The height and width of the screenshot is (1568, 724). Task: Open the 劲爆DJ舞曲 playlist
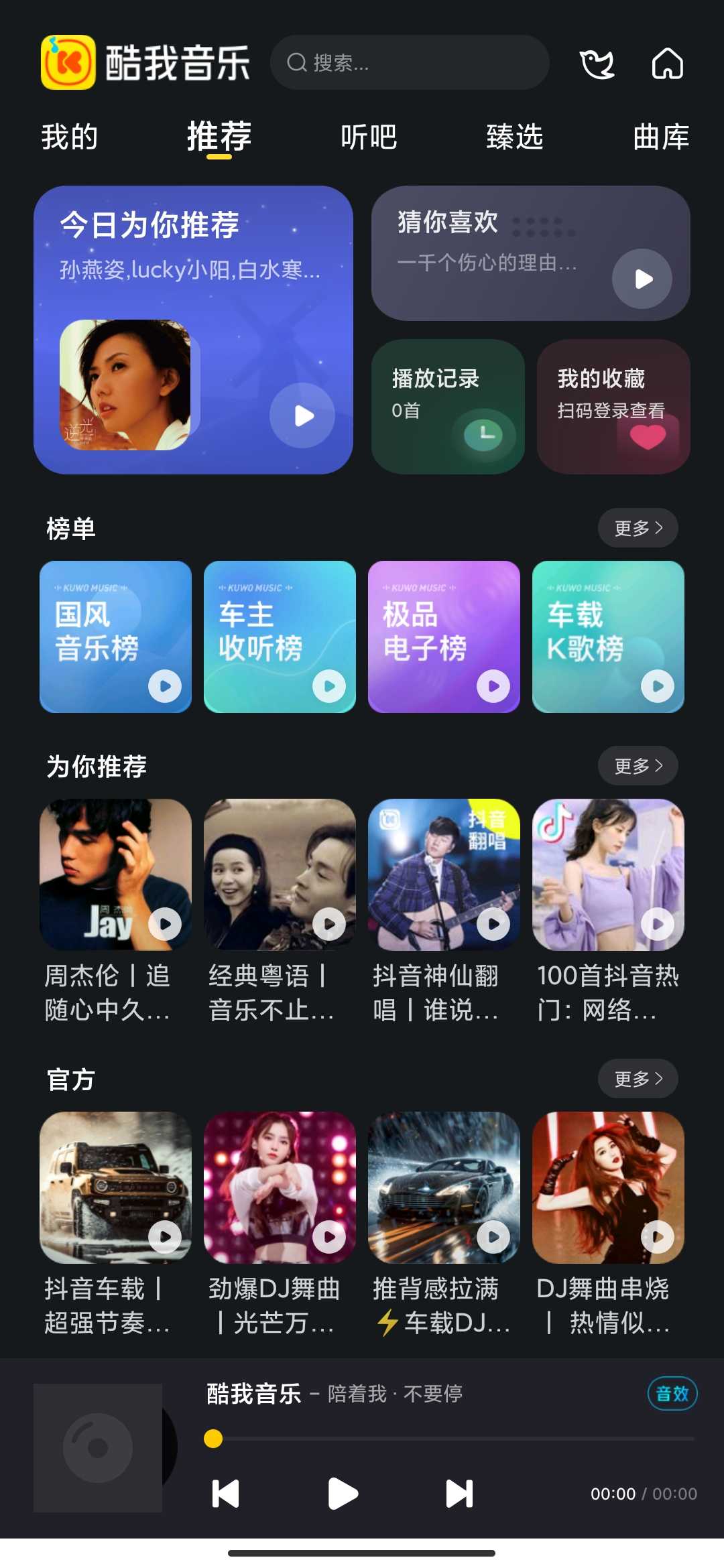280,1187
